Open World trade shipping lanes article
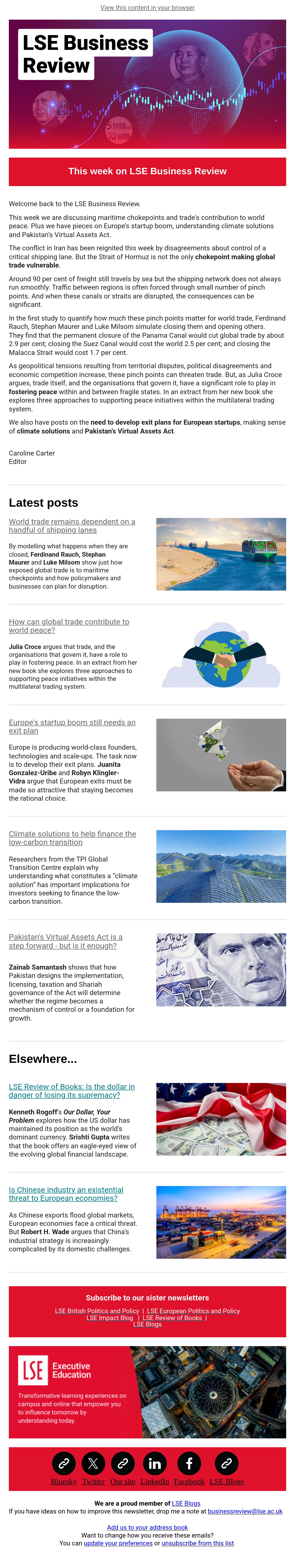The height and width of the screenshot is (1568, 295). tap(72, 526)
